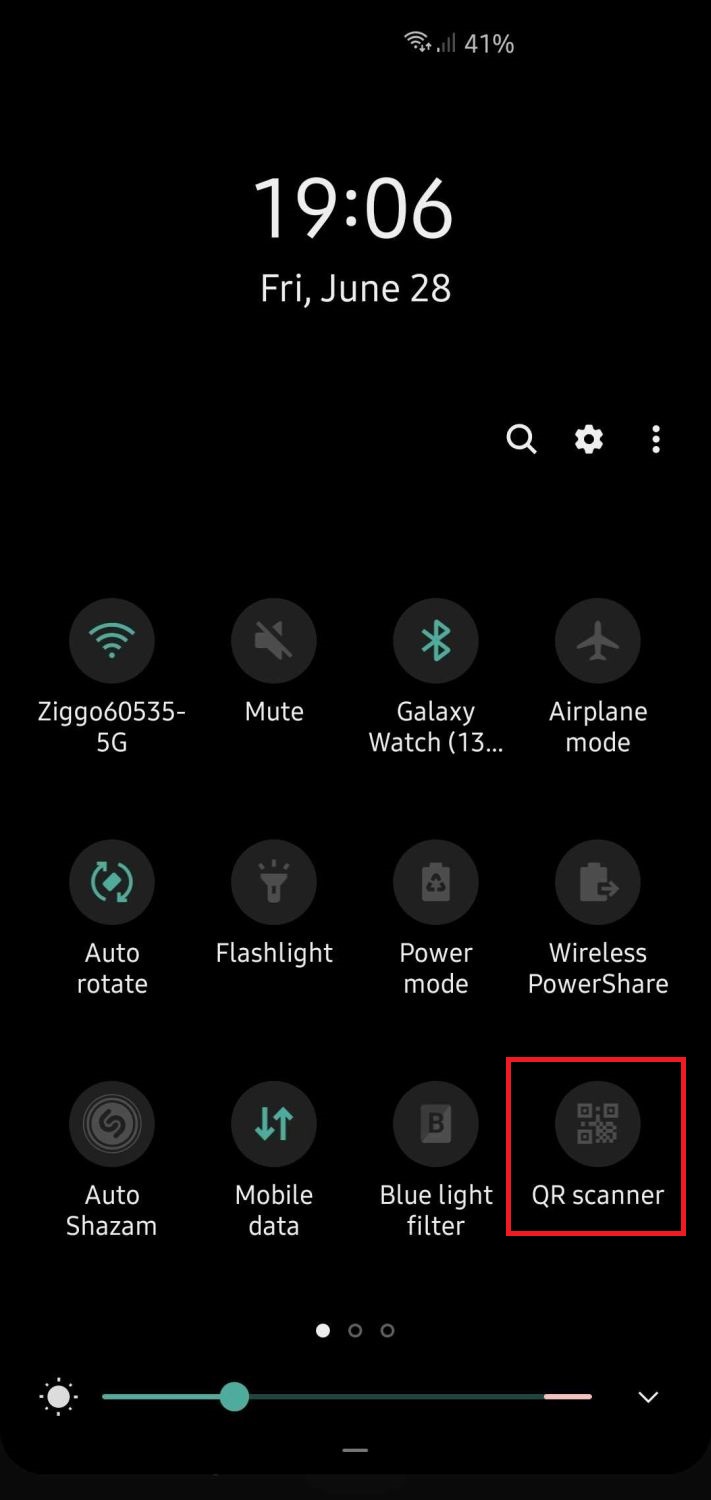
Task: Toggle the Mute sound tile
Action: coord(274,641)
